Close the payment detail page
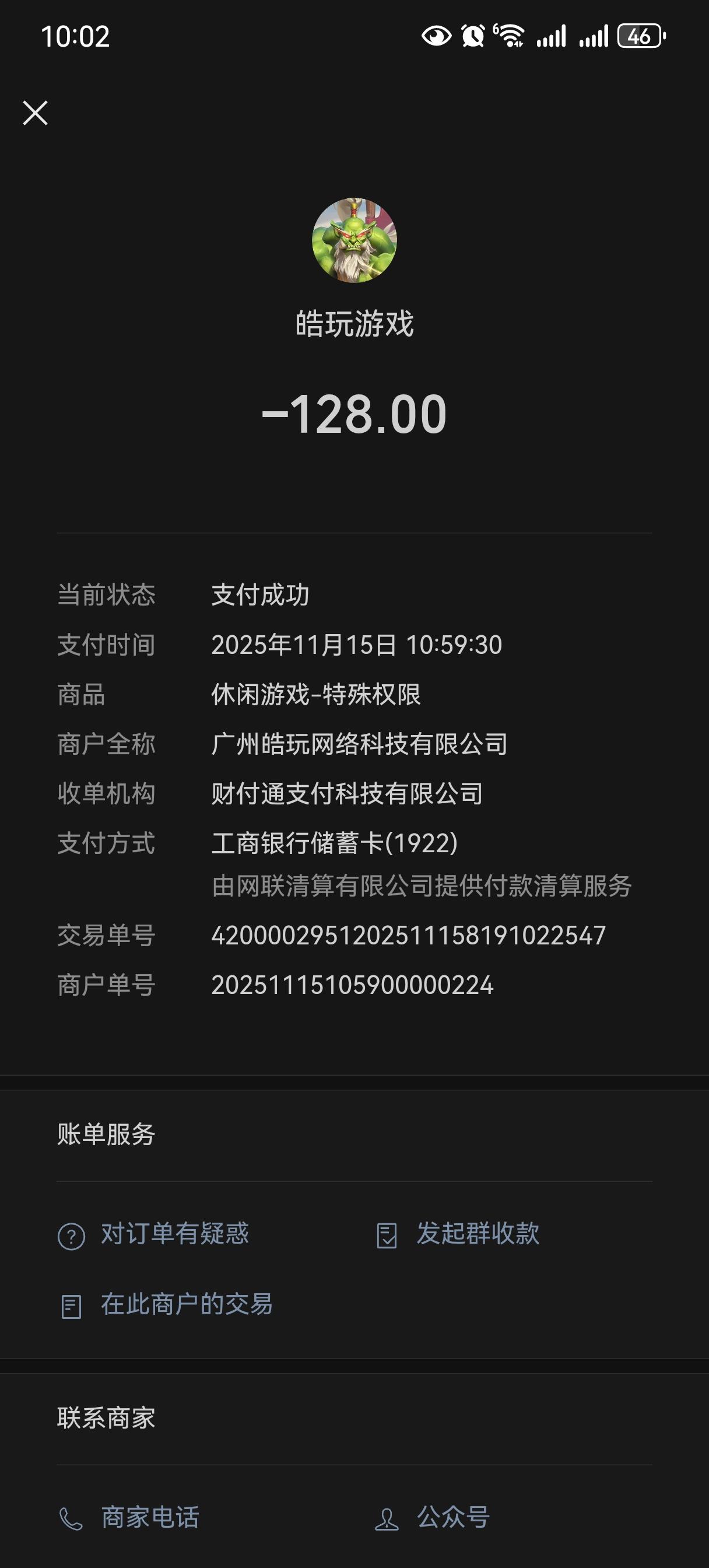 (34, 113)
